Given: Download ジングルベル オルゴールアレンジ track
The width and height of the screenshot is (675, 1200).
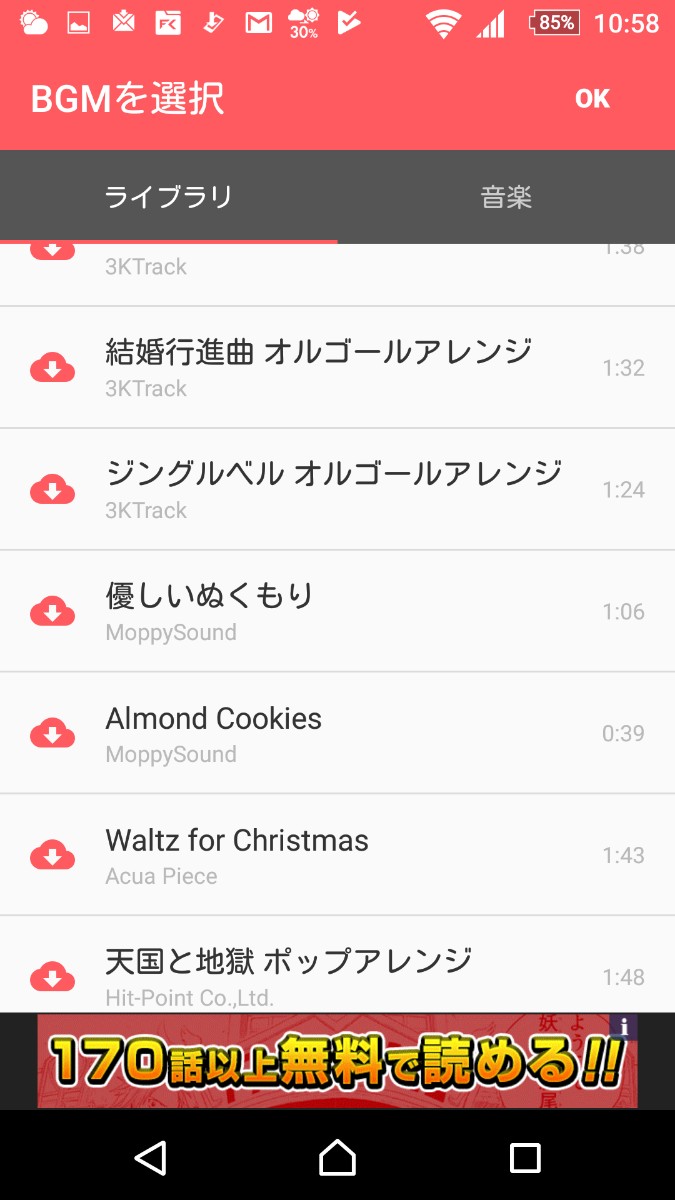Looking at the screenshot, I should [x=53, y=490].
